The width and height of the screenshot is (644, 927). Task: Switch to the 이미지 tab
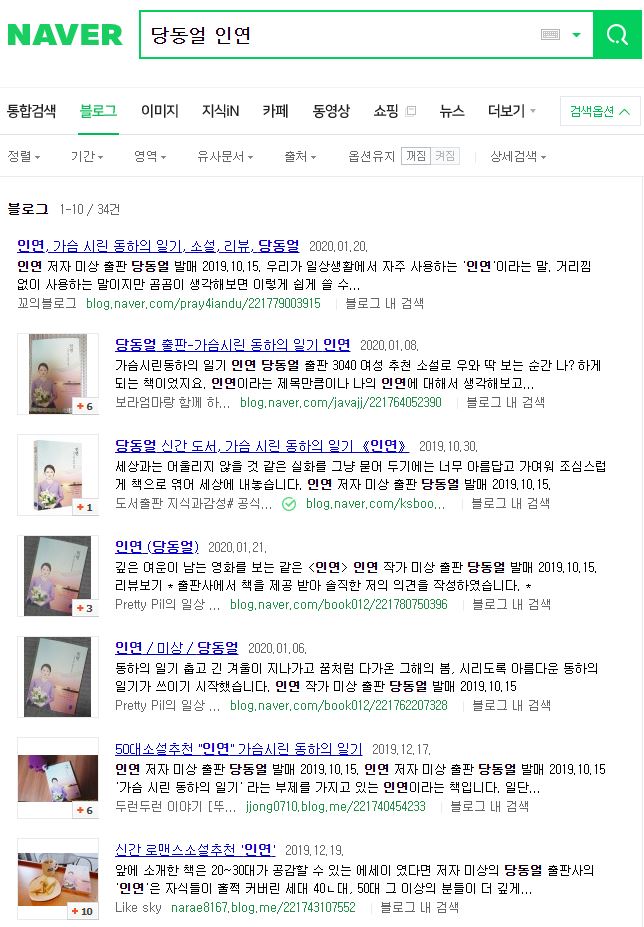pos(159,111)
